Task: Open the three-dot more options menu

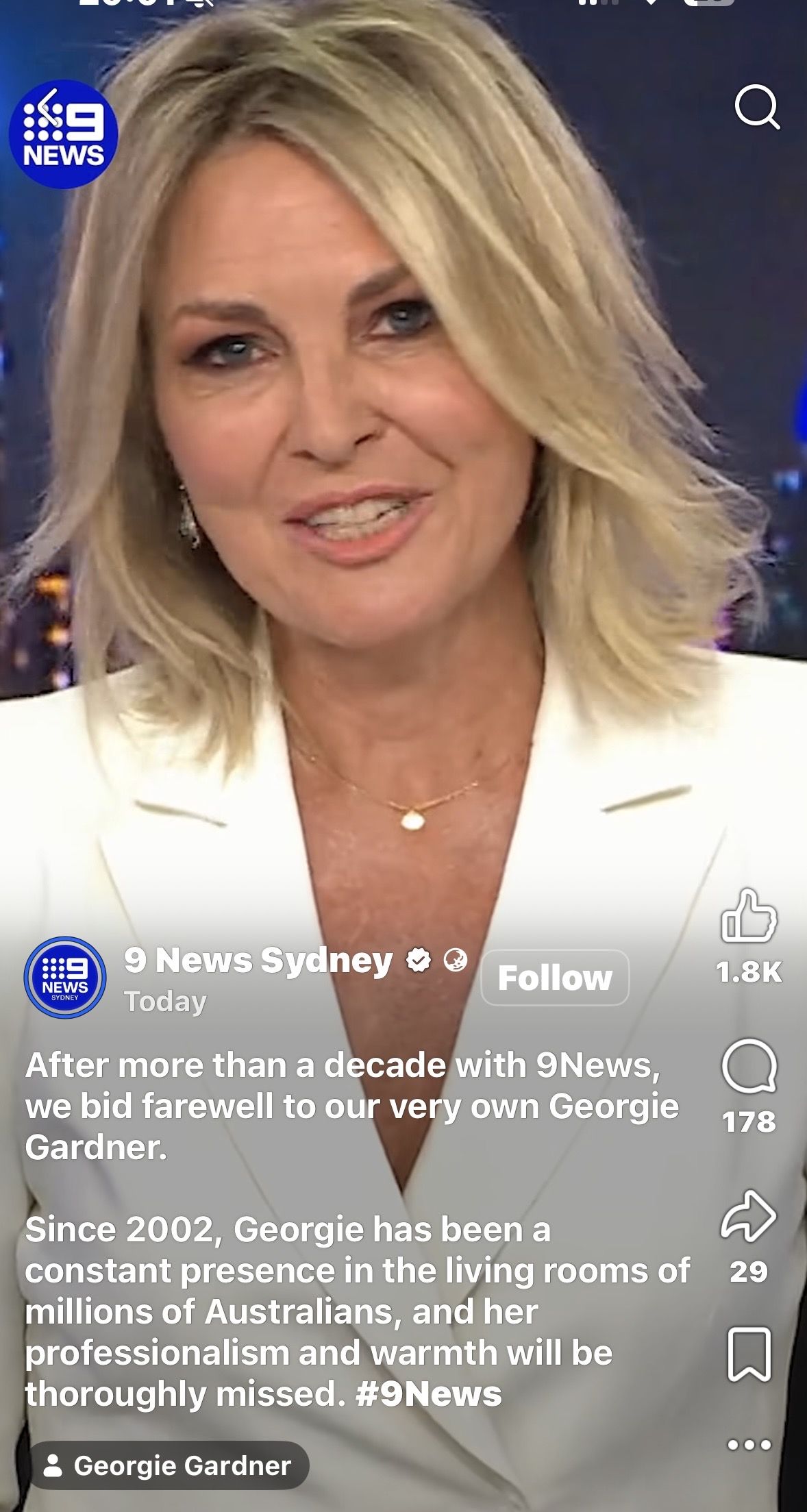Action: point(749,1445)
